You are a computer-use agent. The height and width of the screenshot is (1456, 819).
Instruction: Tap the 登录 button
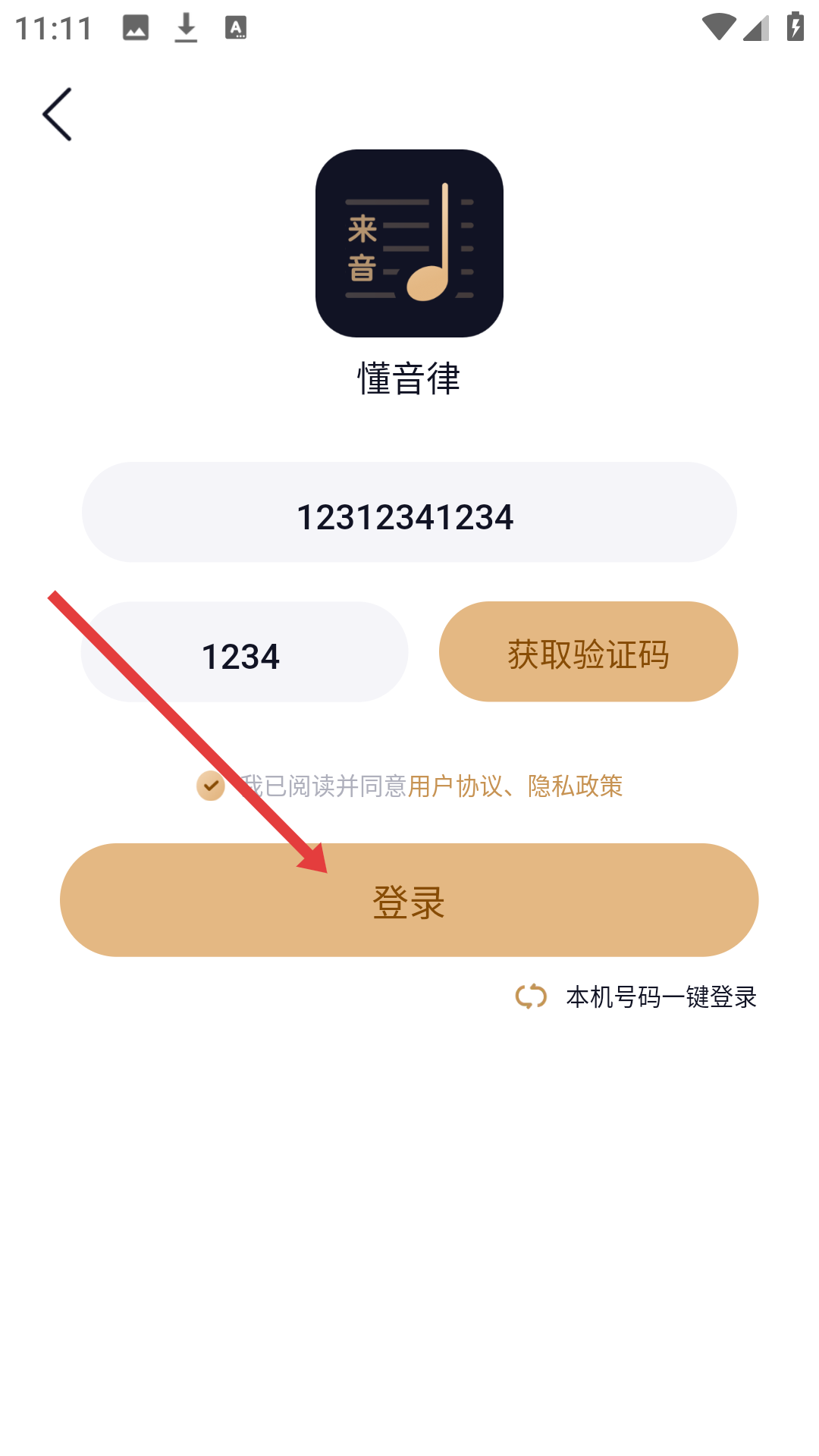click(409, 900)
